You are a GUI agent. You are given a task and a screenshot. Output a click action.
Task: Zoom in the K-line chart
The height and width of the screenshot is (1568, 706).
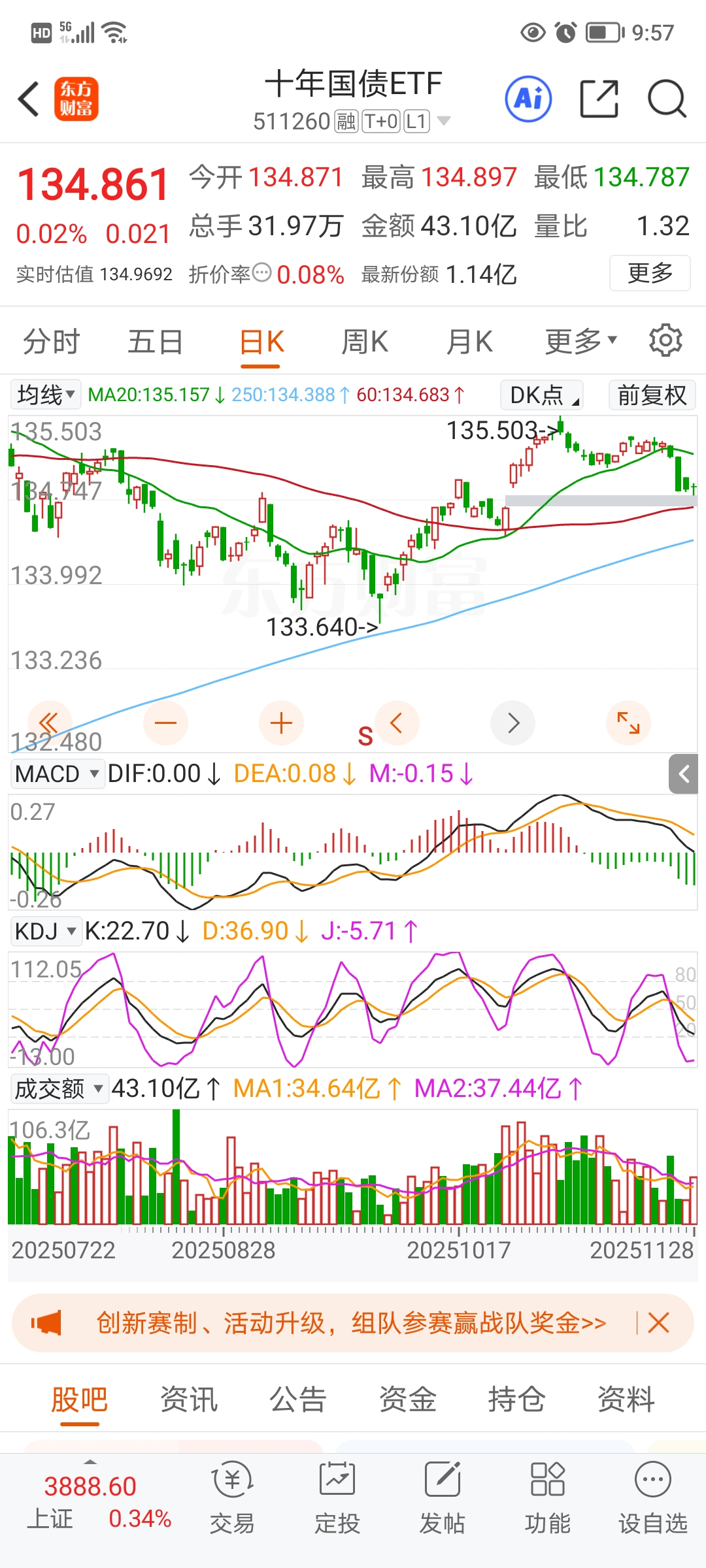281,723
